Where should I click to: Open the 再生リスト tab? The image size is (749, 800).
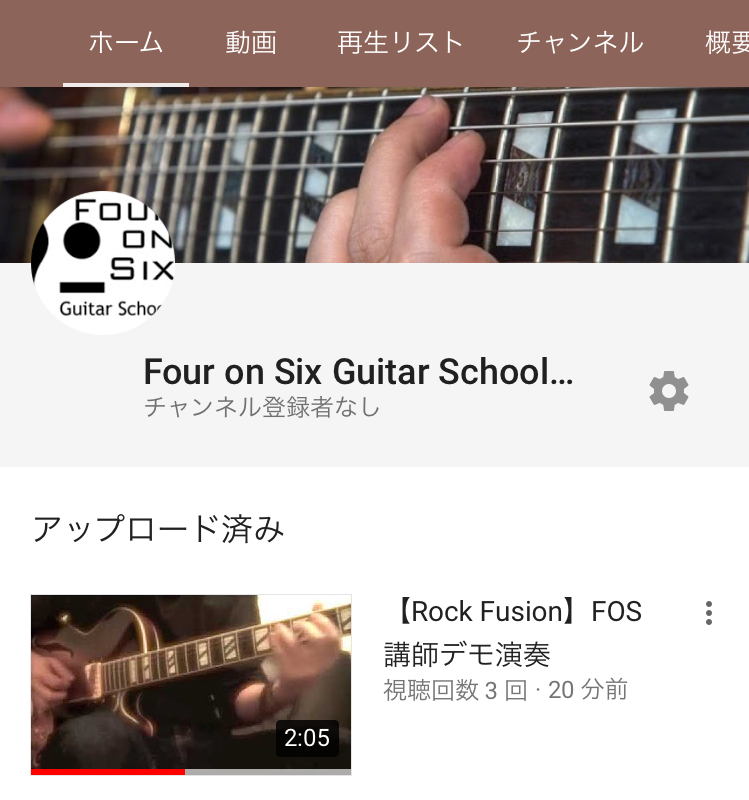point(400,43)
